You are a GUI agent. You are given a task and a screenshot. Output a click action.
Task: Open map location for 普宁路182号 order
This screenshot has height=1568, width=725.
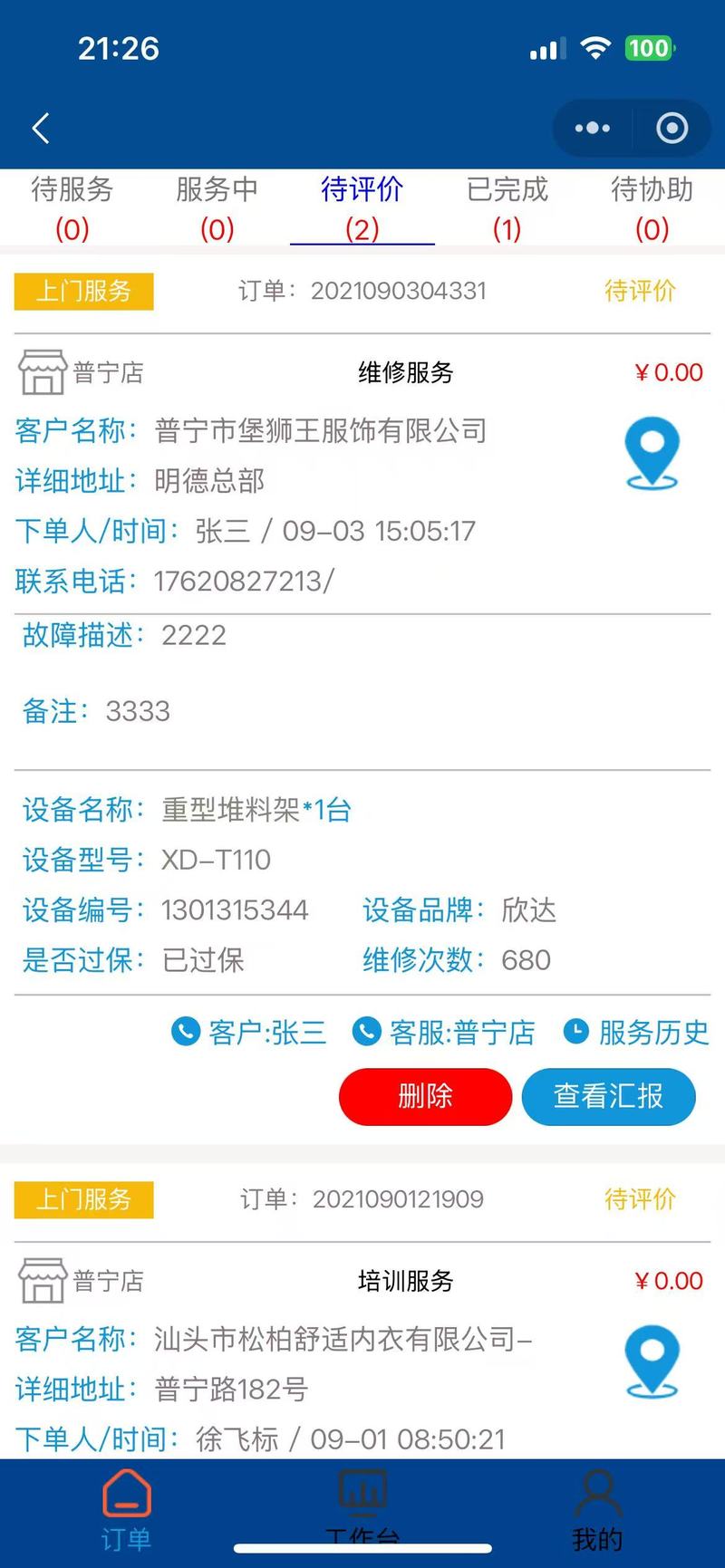coord(652,1361)
